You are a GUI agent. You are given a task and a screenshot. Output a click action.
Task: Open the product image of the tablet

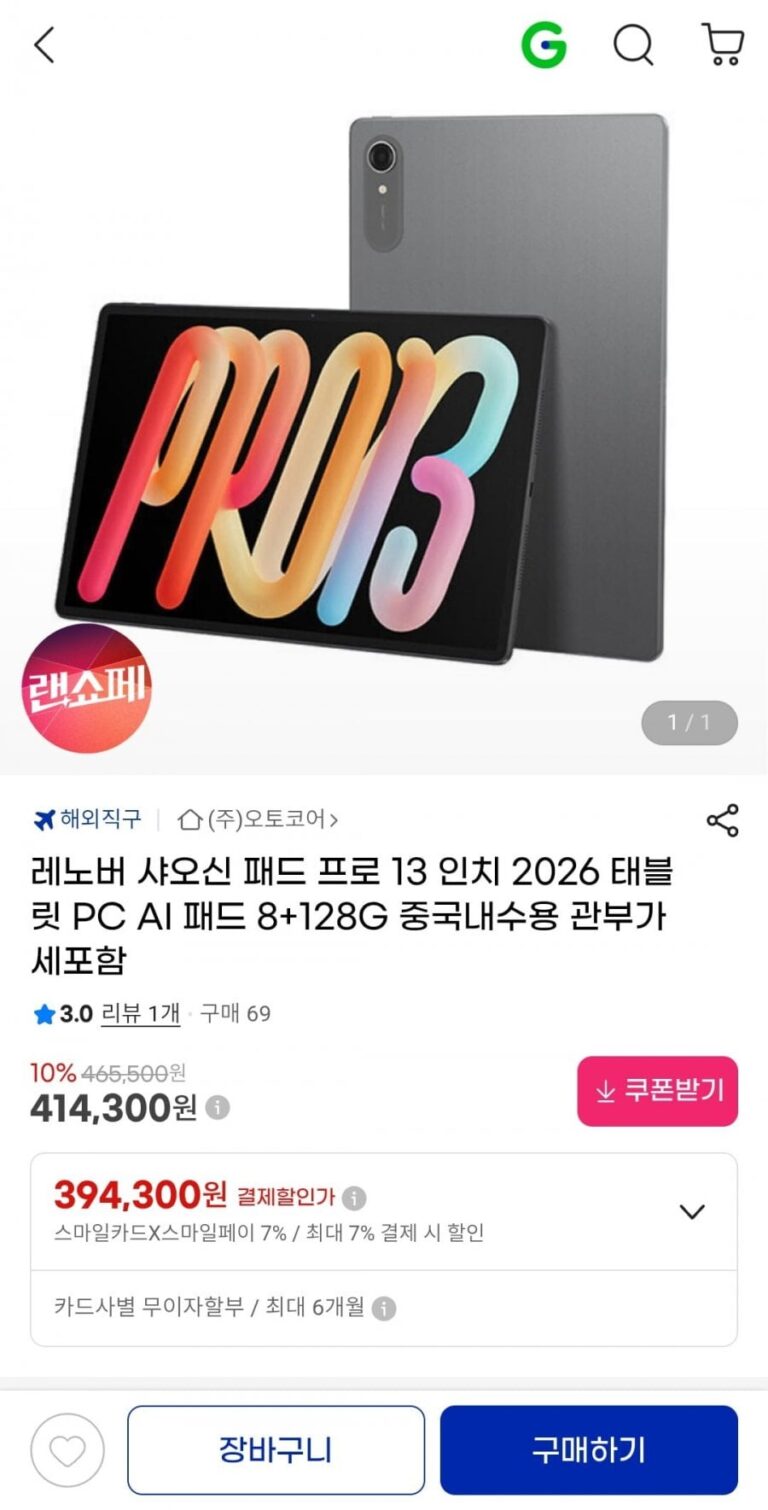(384, 400)
